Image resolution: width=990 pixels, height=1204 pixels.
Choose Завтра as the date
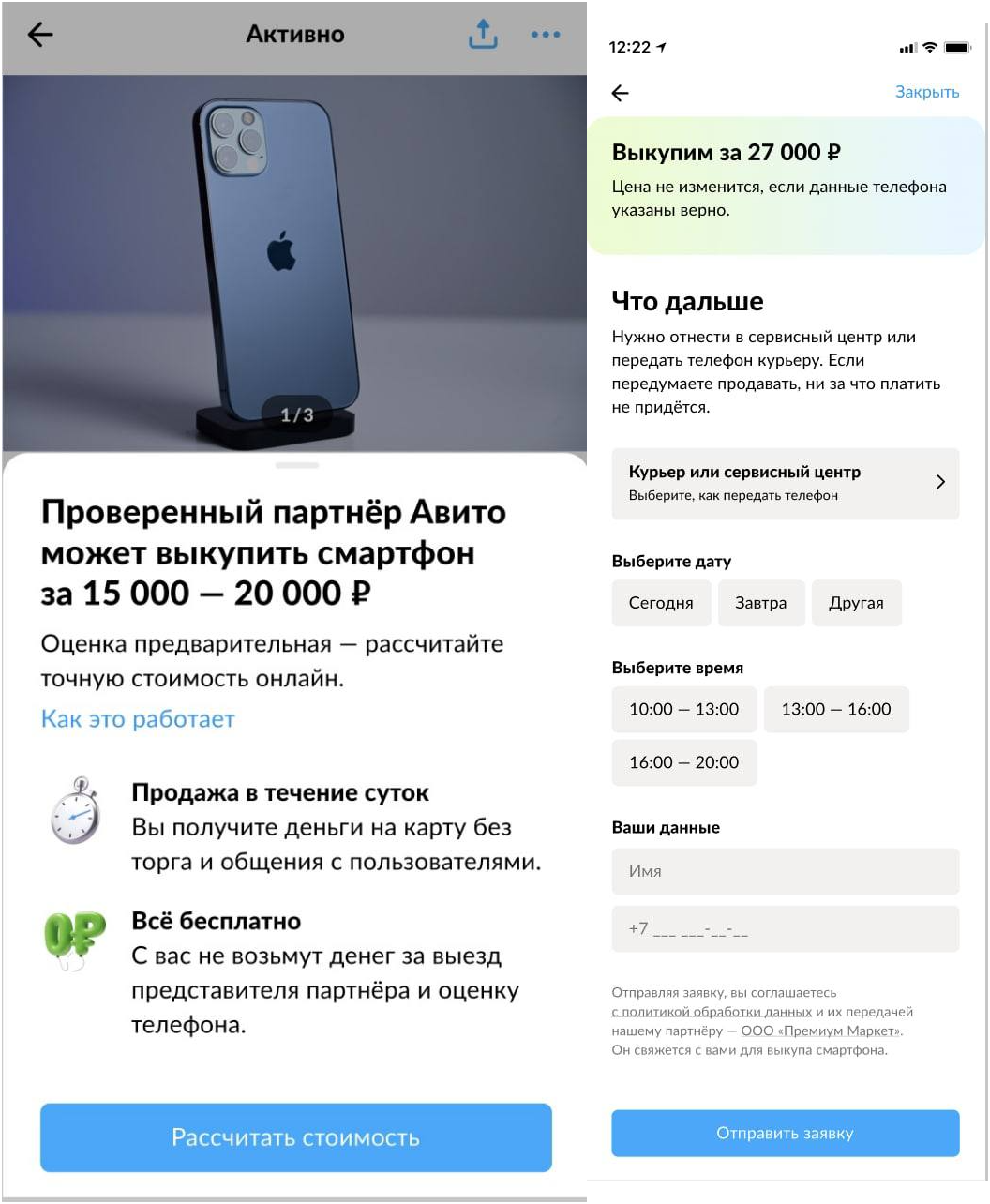point(760,603)
